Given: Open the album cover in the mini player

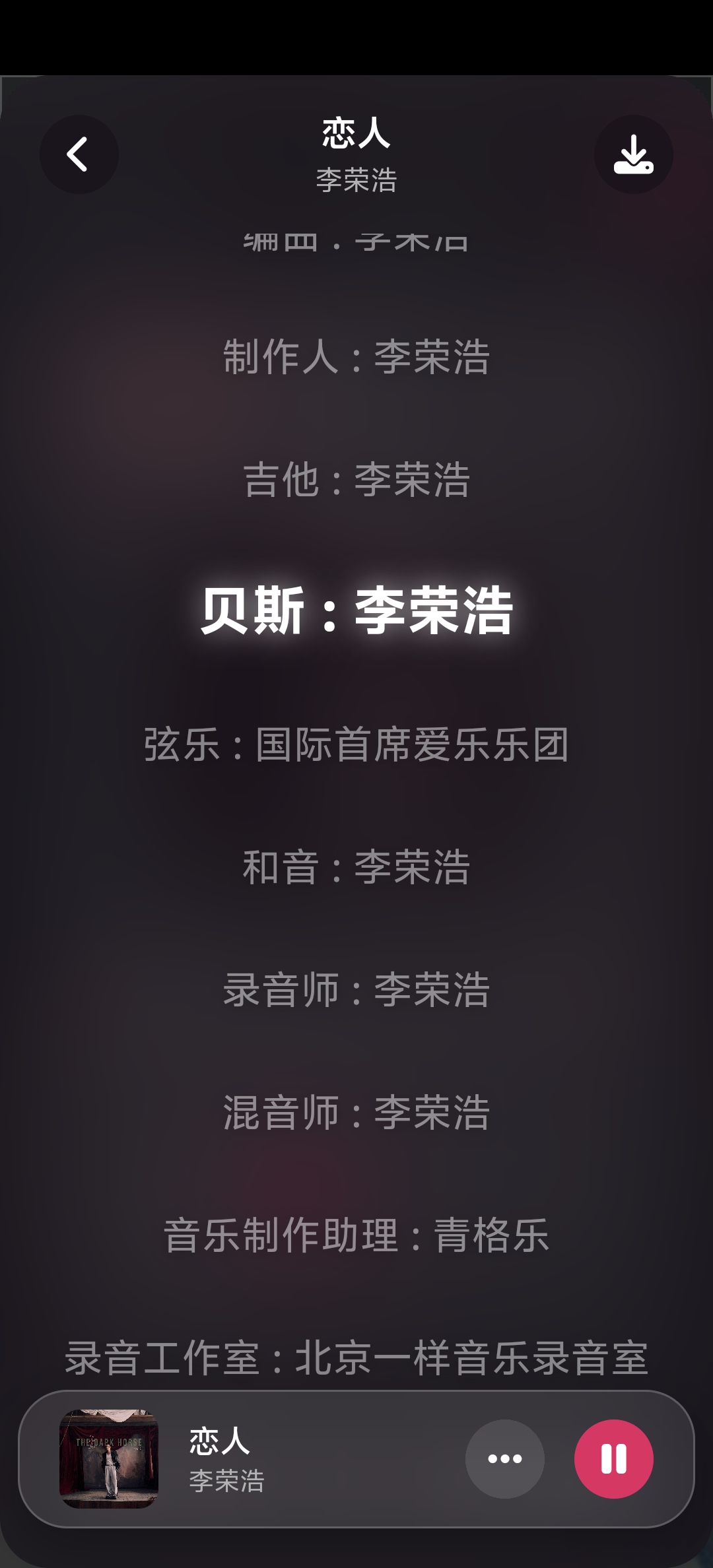Looking at the screenshot, I should (x=109, y=1458).
